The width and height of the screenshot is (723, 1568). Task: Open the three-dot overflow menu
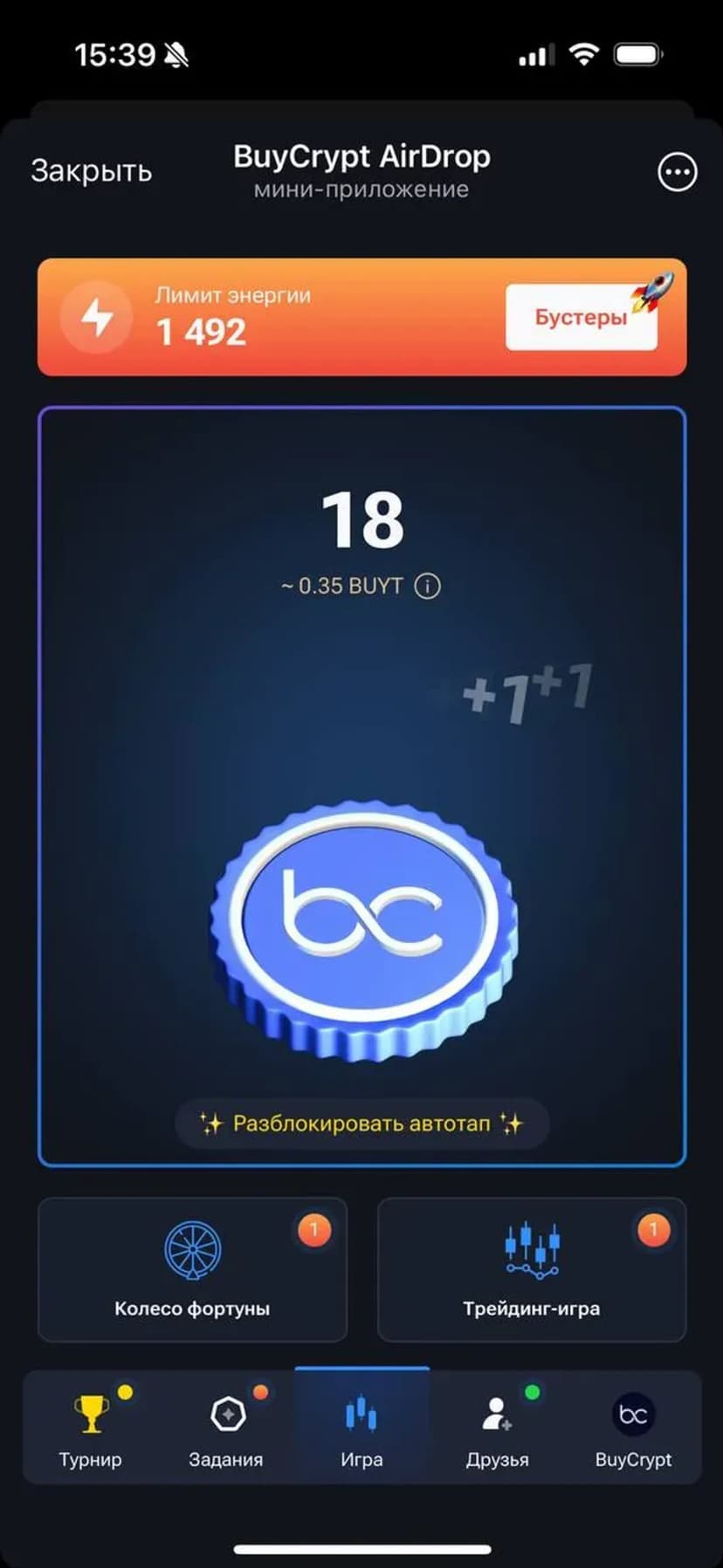pos(677,172)
